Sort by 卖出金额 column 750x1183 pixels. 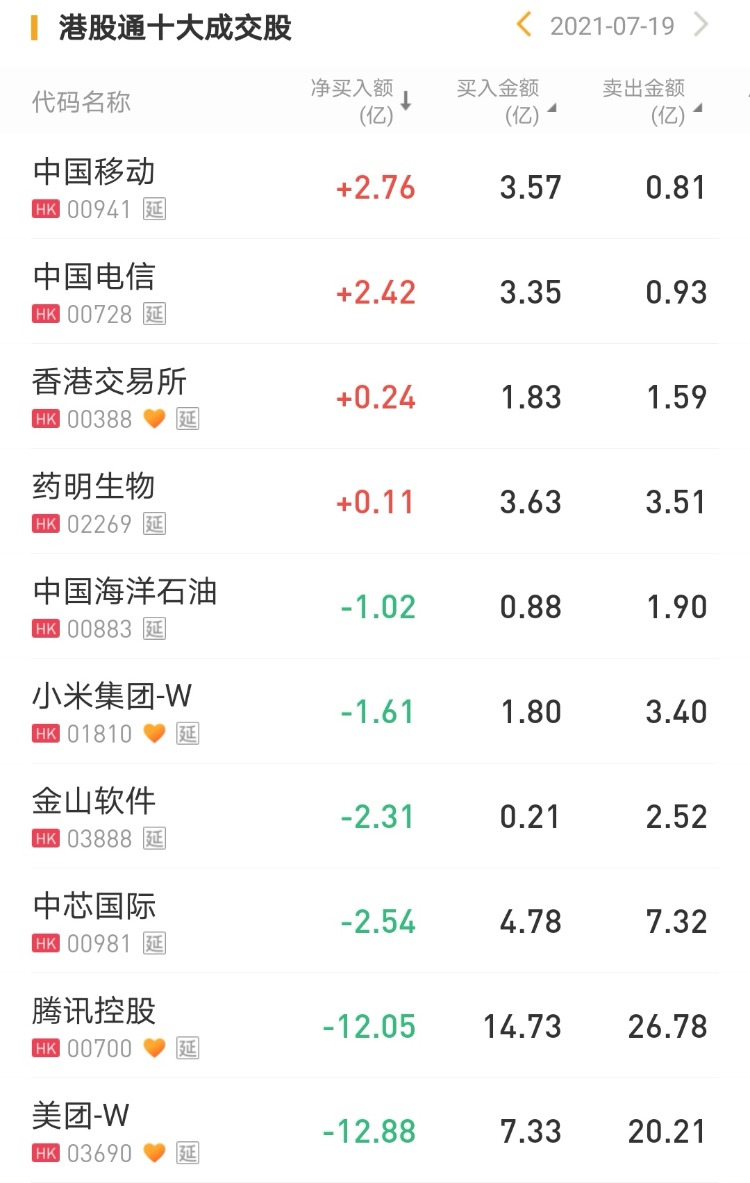pyautogui.click(x=652, y=101)
